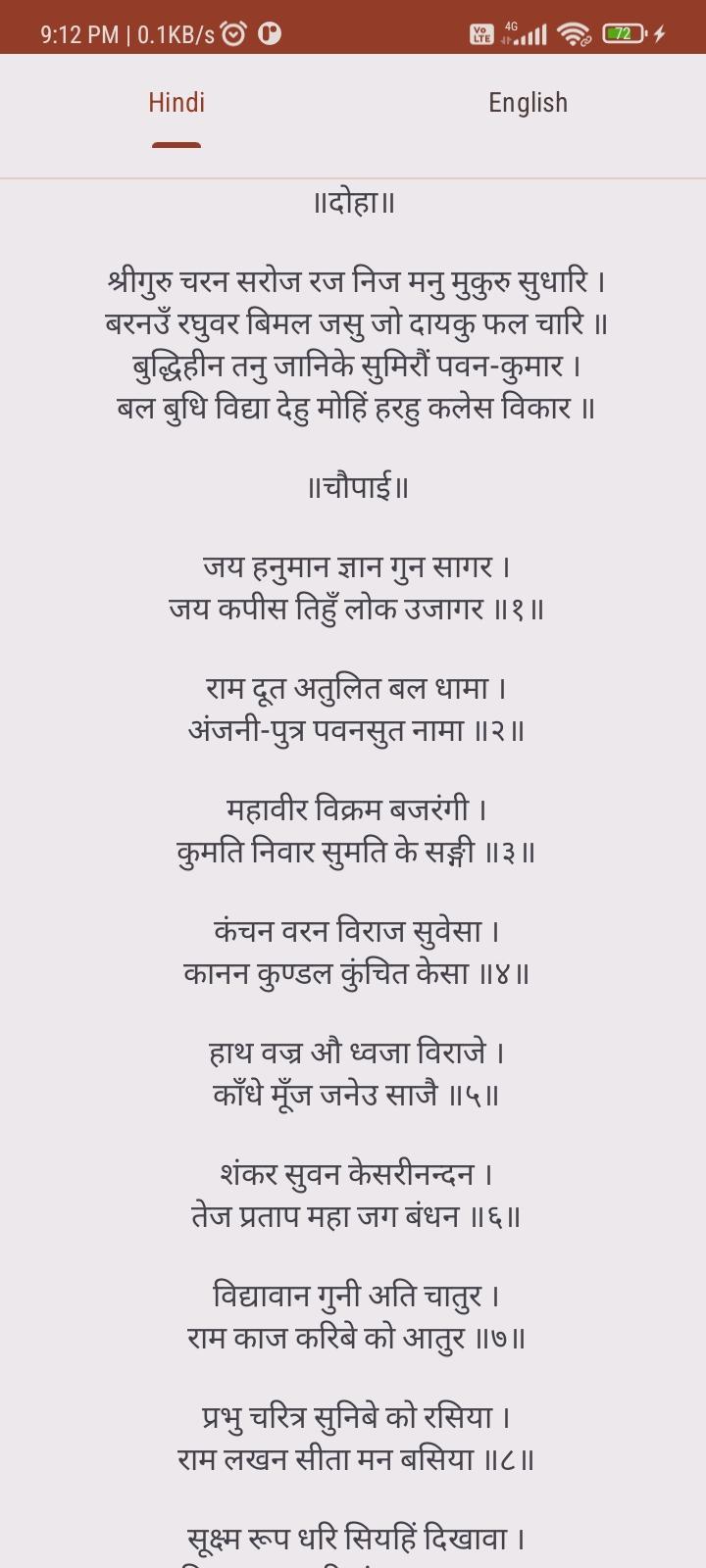Select the Hindi tab
Image resolution: width=706 pixels, height=1568 pixels.
(176, 104)
